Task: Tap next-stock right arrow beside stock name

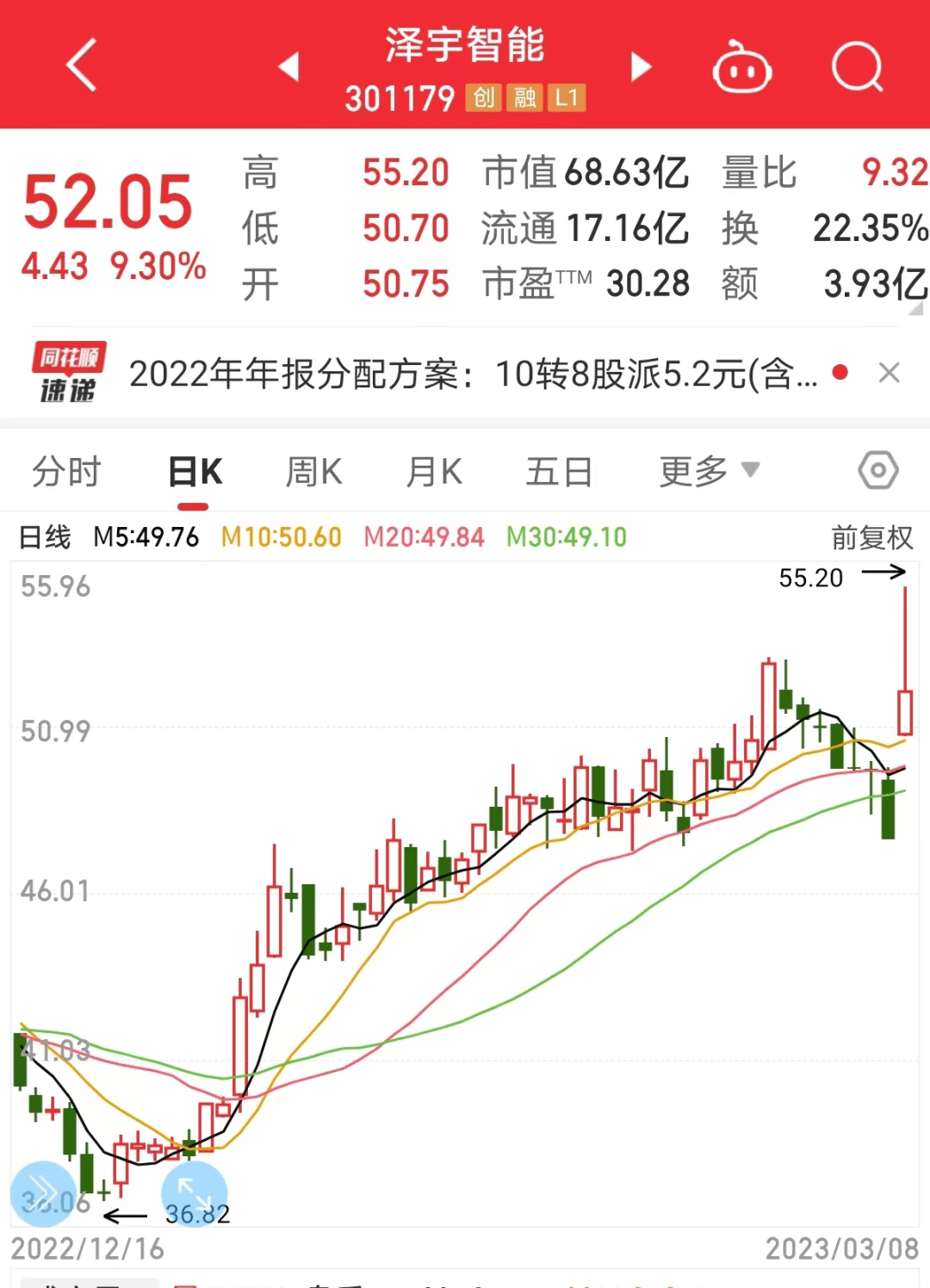Action: [641, 67]
